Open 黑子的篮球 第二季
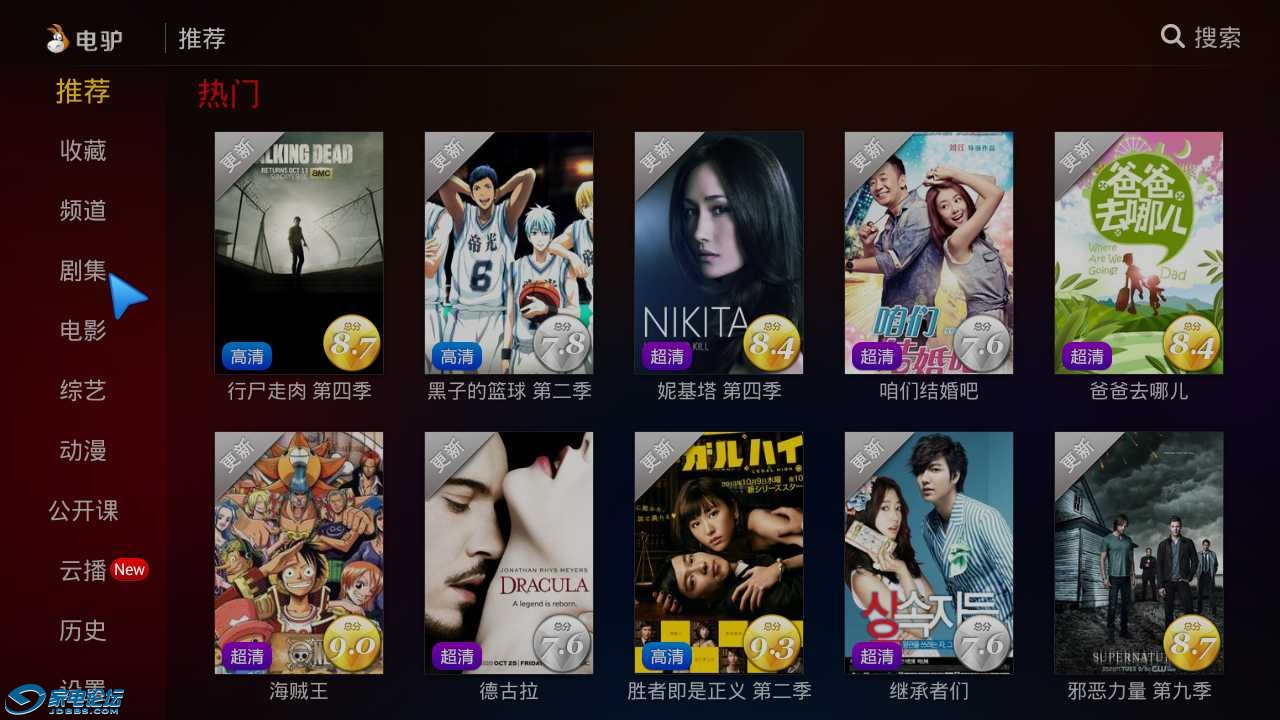 509,253
